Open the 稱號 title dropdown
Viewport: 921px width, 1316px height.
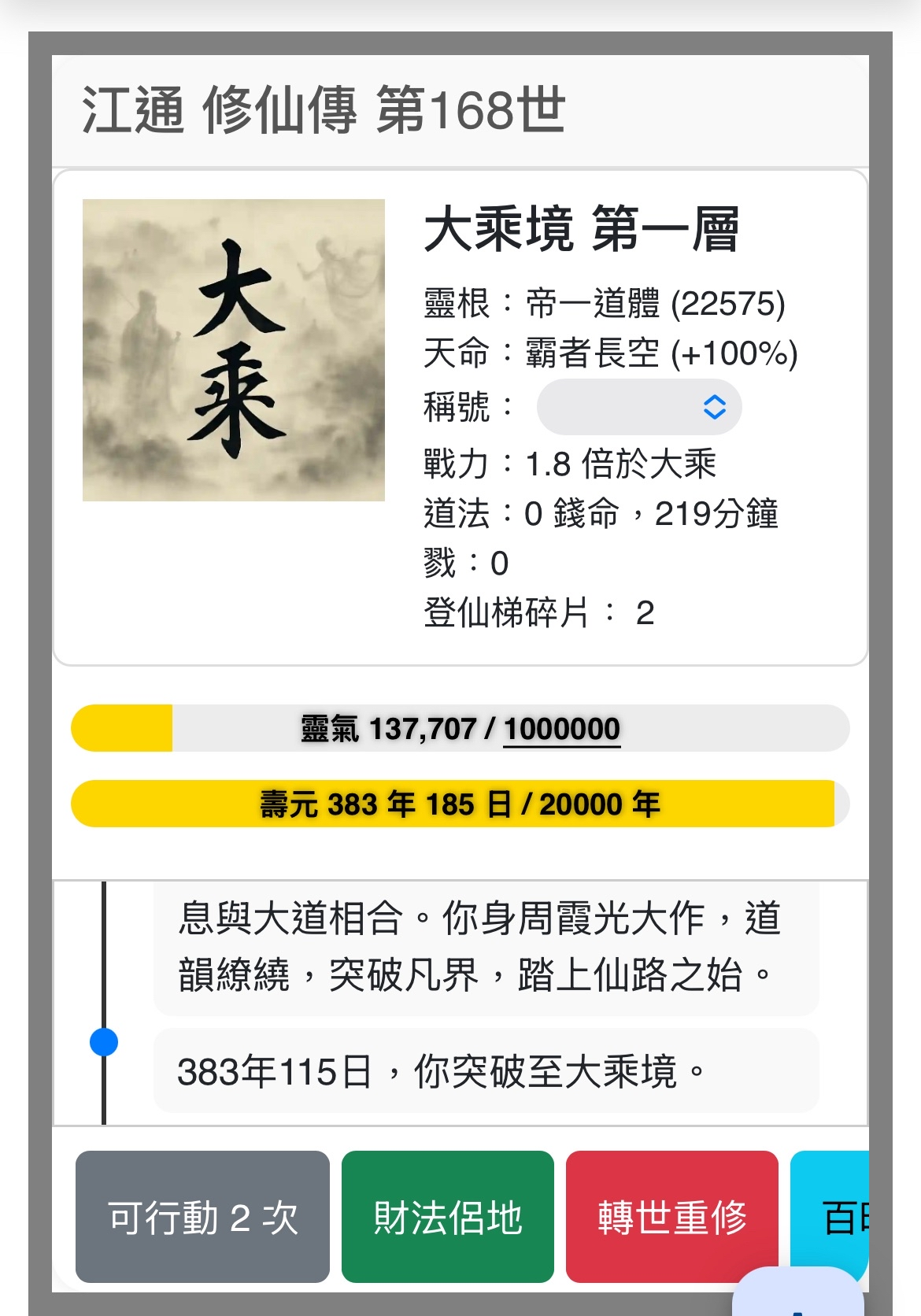[638, 407]
